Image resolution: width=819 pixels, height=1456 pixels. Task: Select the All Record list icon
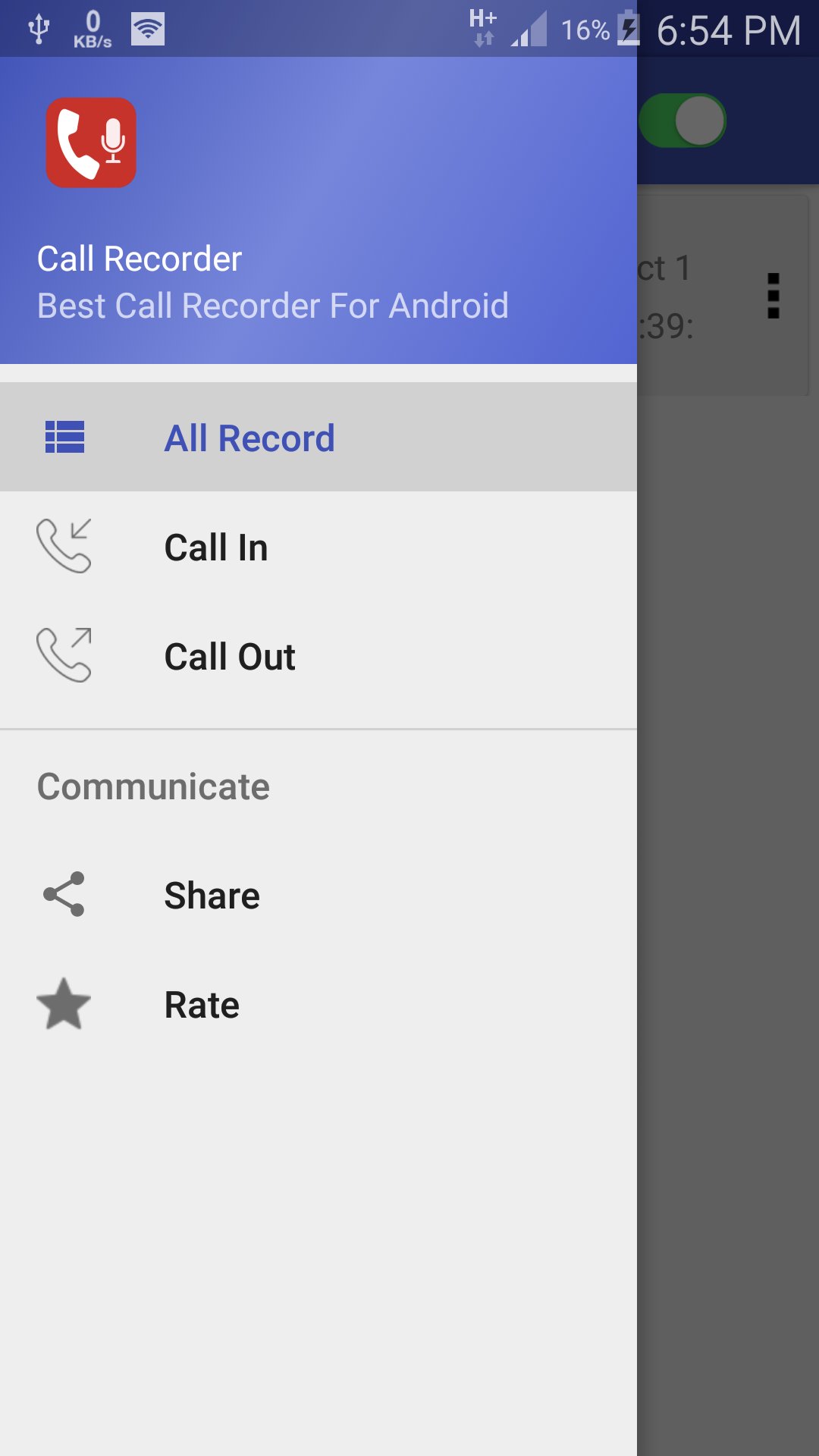pos(65,437)
